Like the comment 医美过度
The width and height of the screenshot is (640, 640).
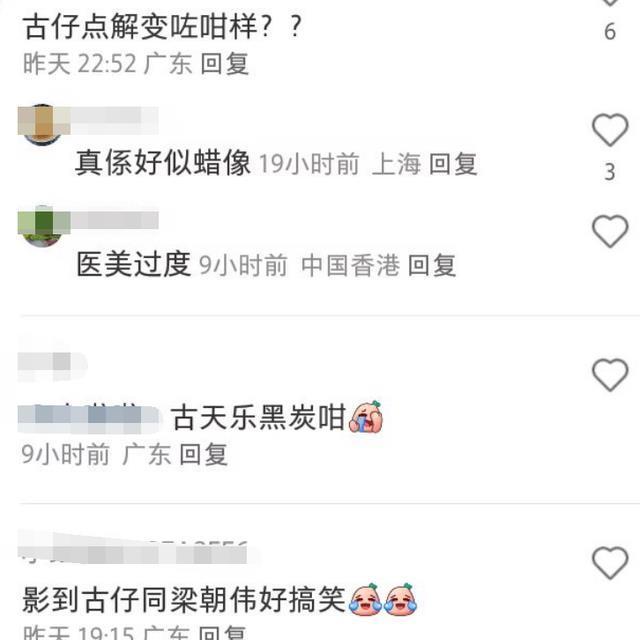click(x=610, y=232)
